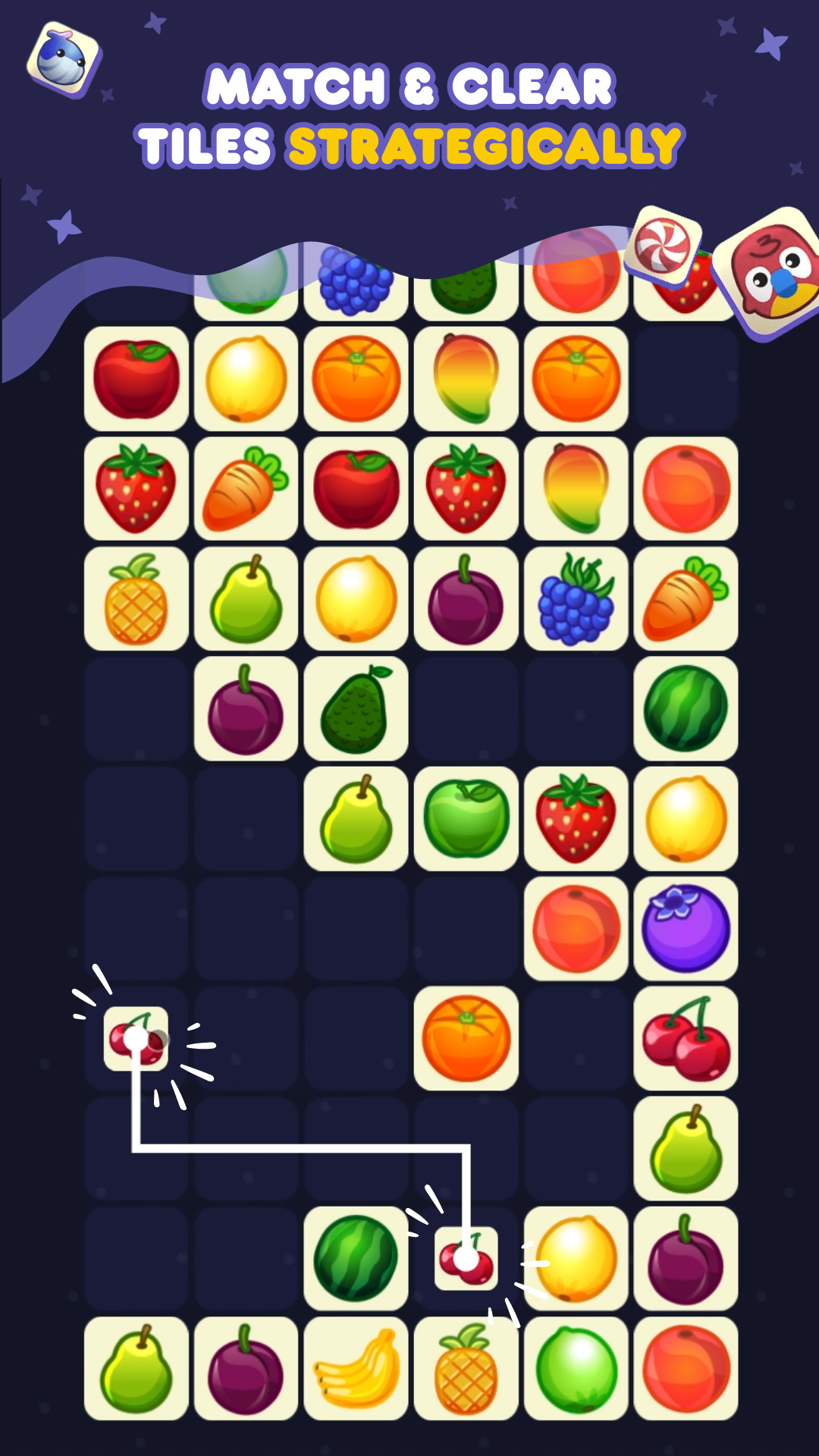819x1456 pixels.
Task: Click the watermelon tile near the bottom
Action: [356, 1259]
